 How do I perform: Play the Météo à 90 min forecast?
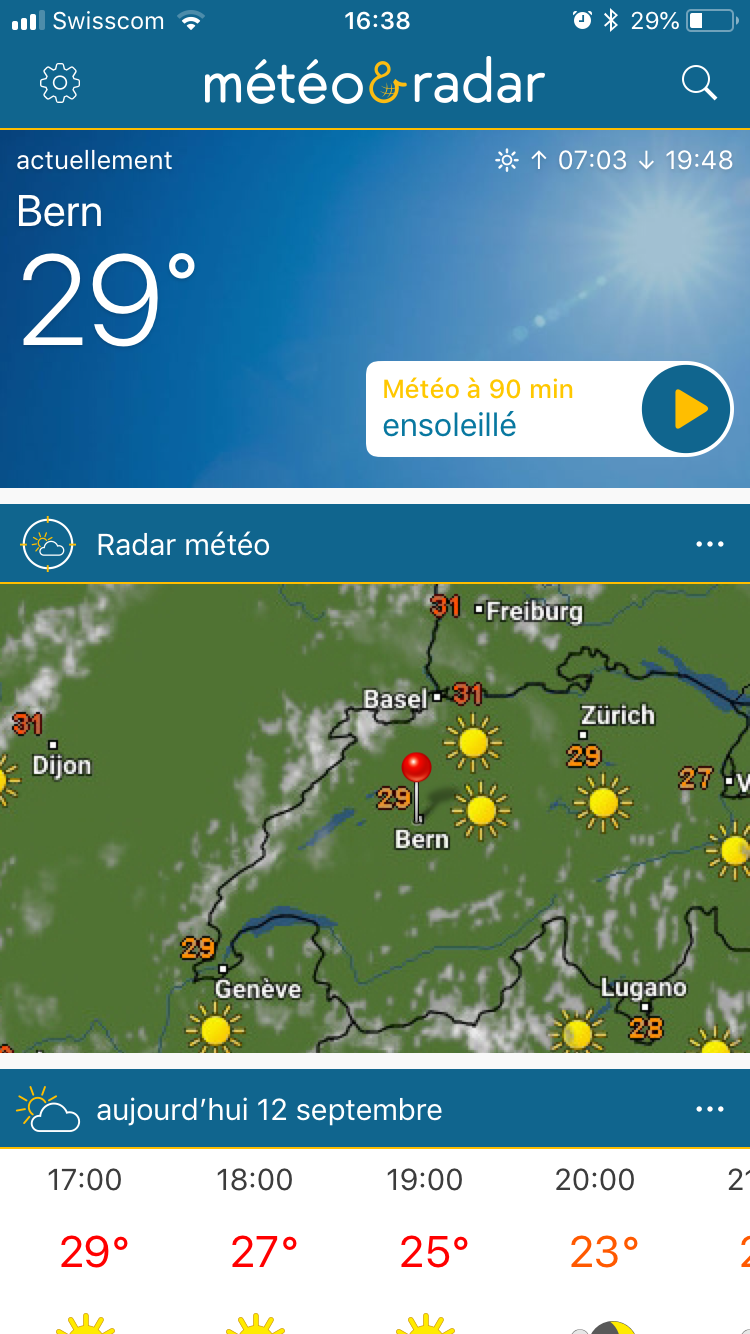688,409
